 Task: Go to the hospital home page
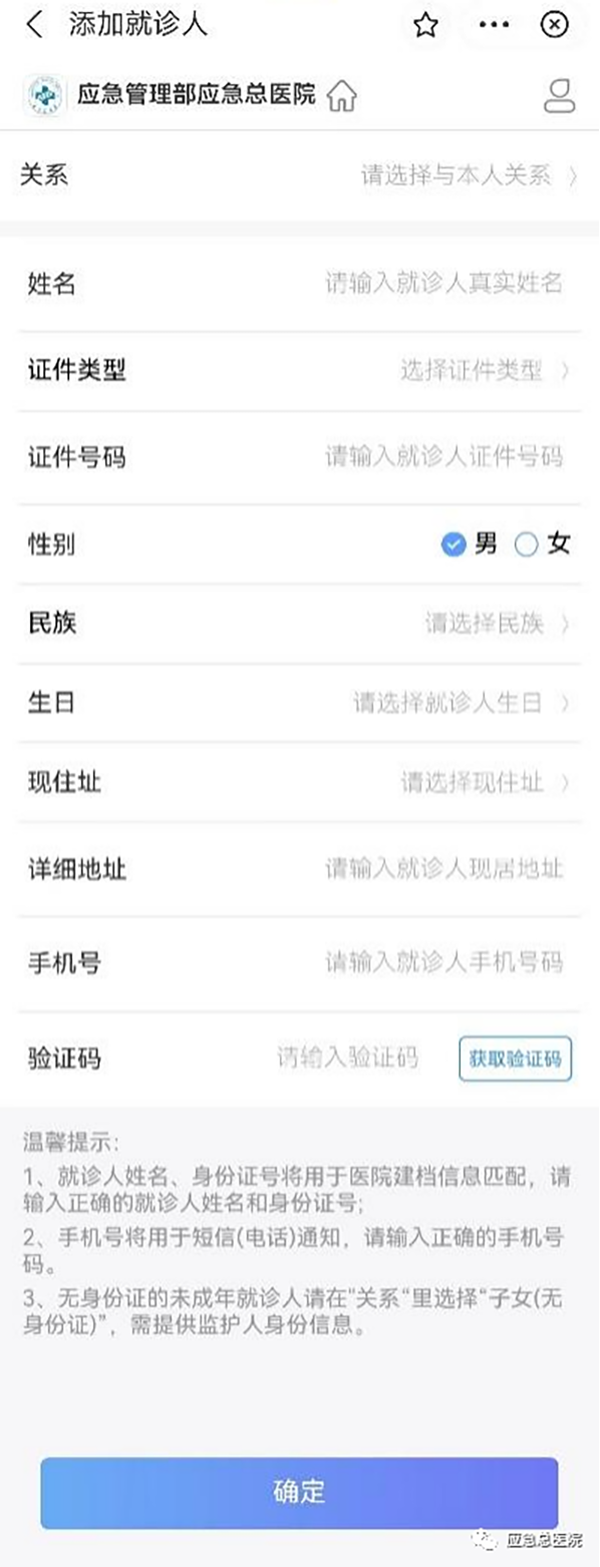click(x=342, y=96)
